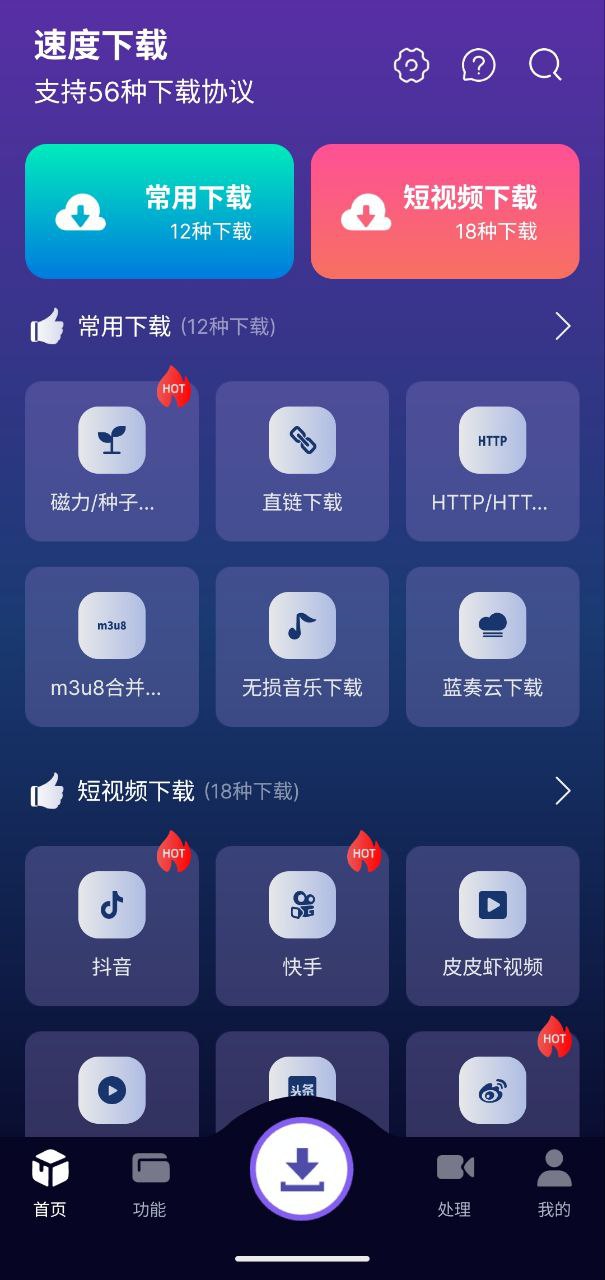Open 抖音 video download tile
605x1280 pixels.
coord(112,925)
